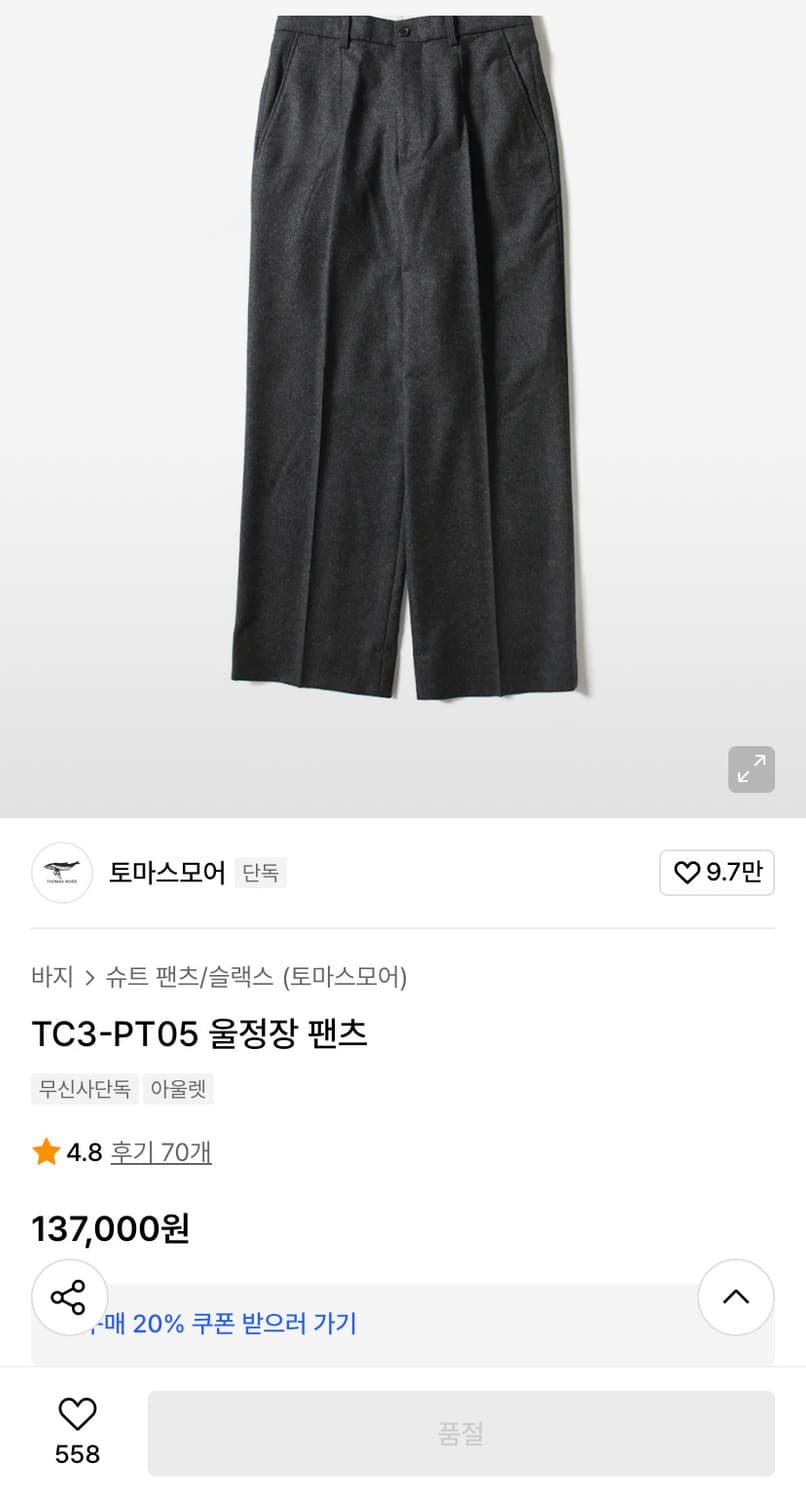Viewport: 806px width, 1500px height.
Task: Click the 품절 sold-out button
Action: pyautogui.click(x=462, y=1433)
